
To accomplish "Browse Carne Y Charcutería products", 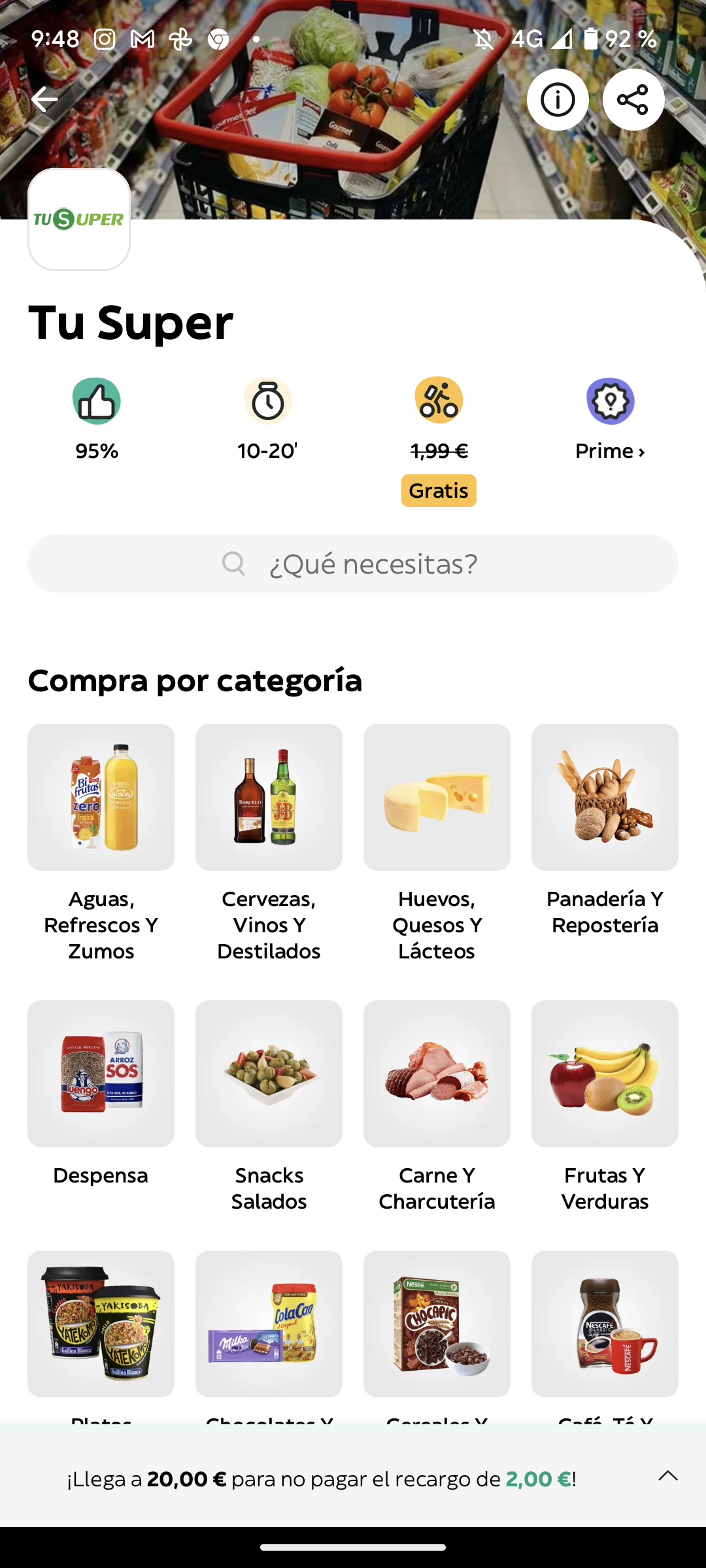I will (437, 1073).
